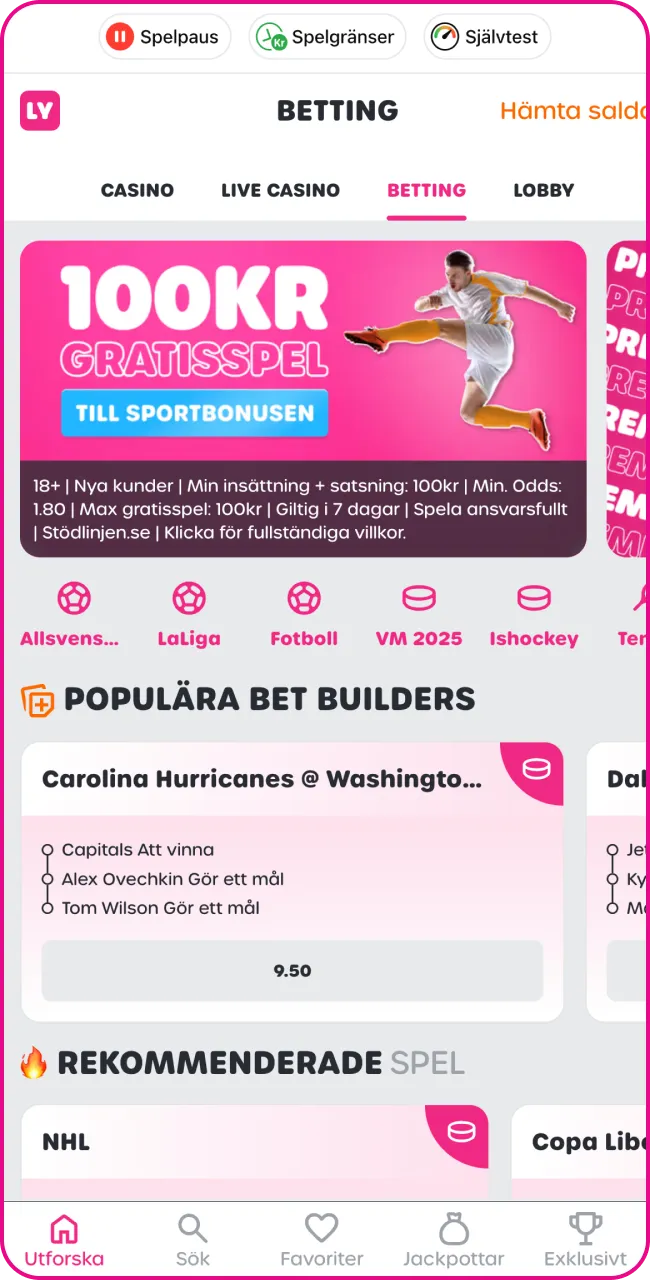Open the LY logo menu
The height and width of the screenshot is (1280, 650).
pos(40,110)
